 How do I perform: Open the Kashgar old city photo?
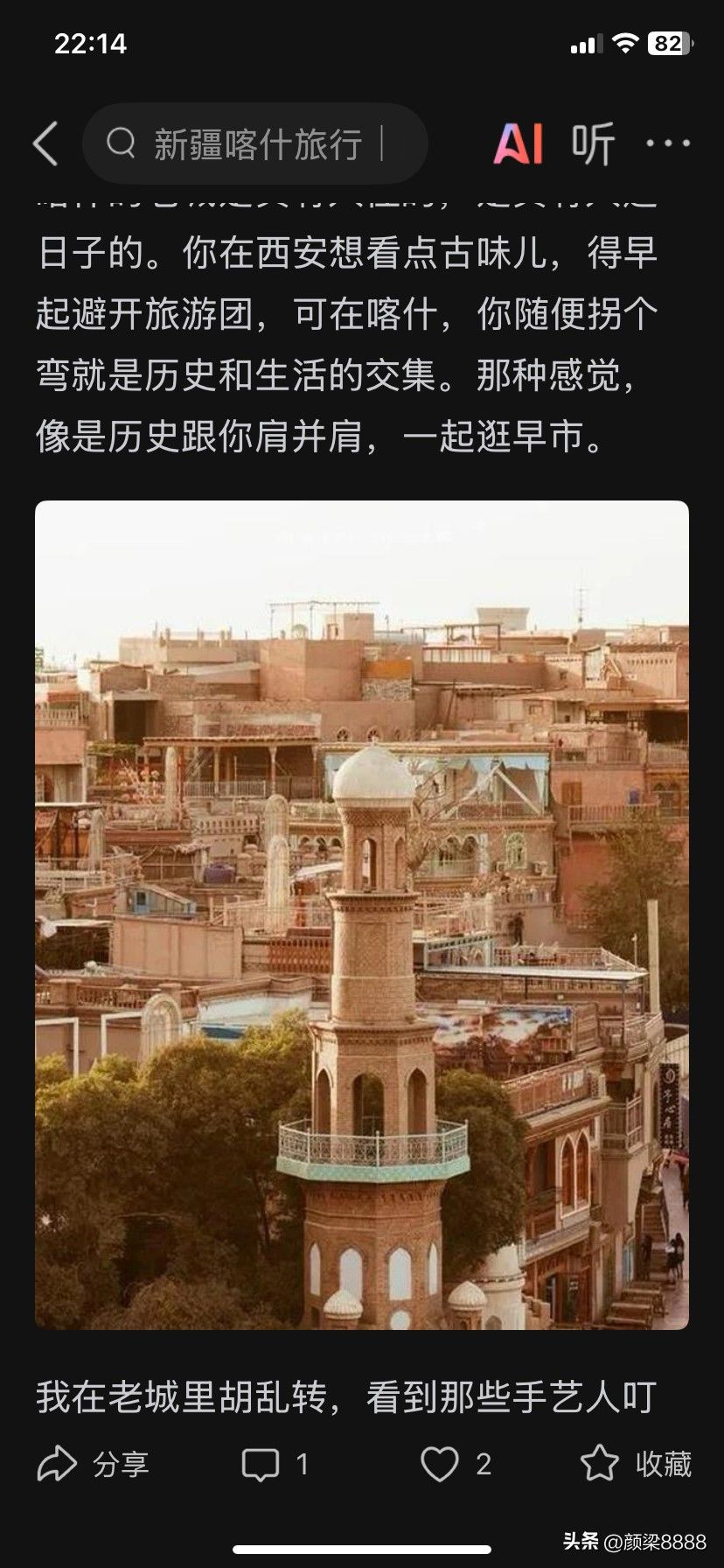(362, 914)
